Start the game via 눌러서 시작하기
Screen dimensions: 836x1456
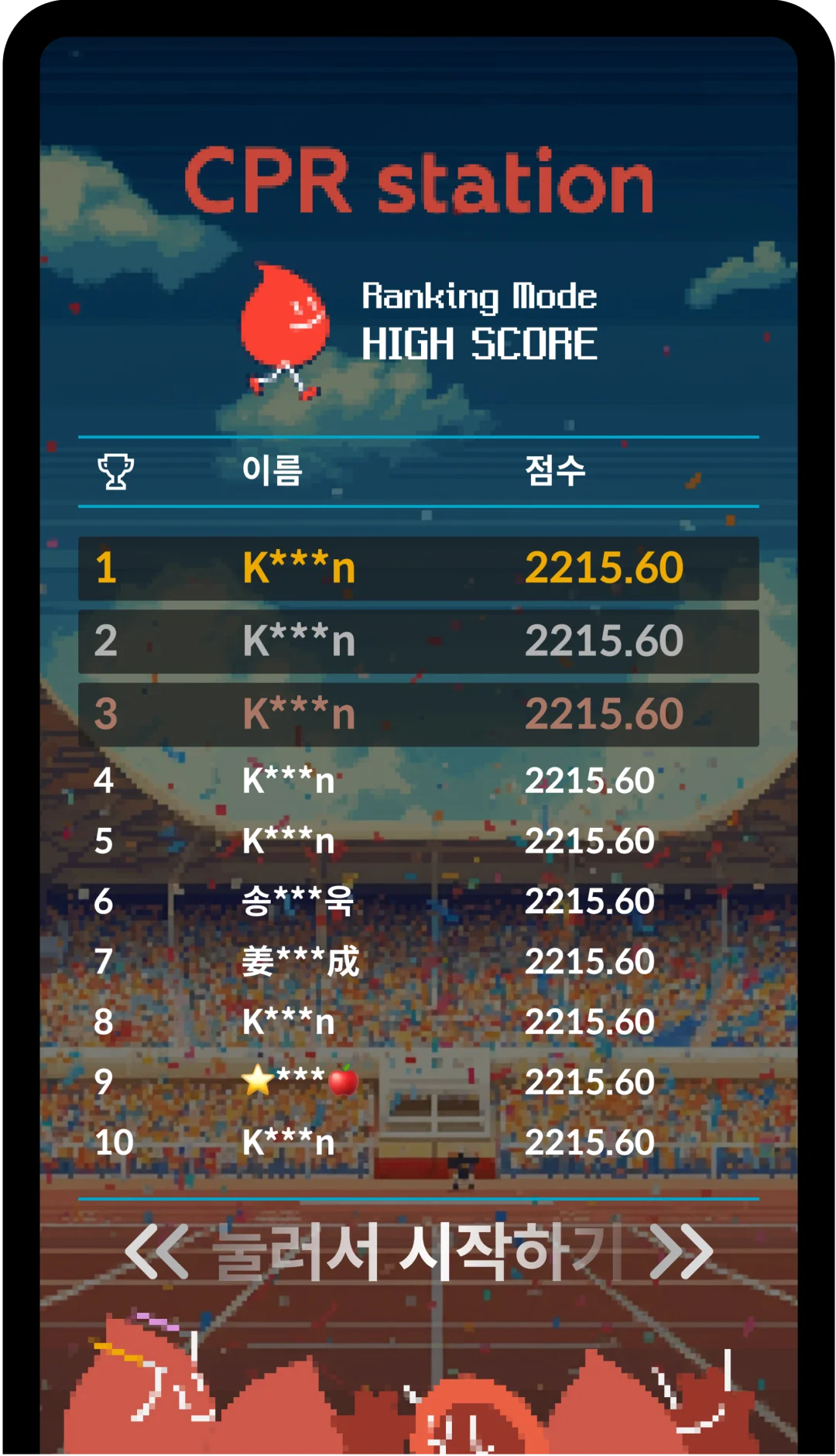coord(418,1252)
